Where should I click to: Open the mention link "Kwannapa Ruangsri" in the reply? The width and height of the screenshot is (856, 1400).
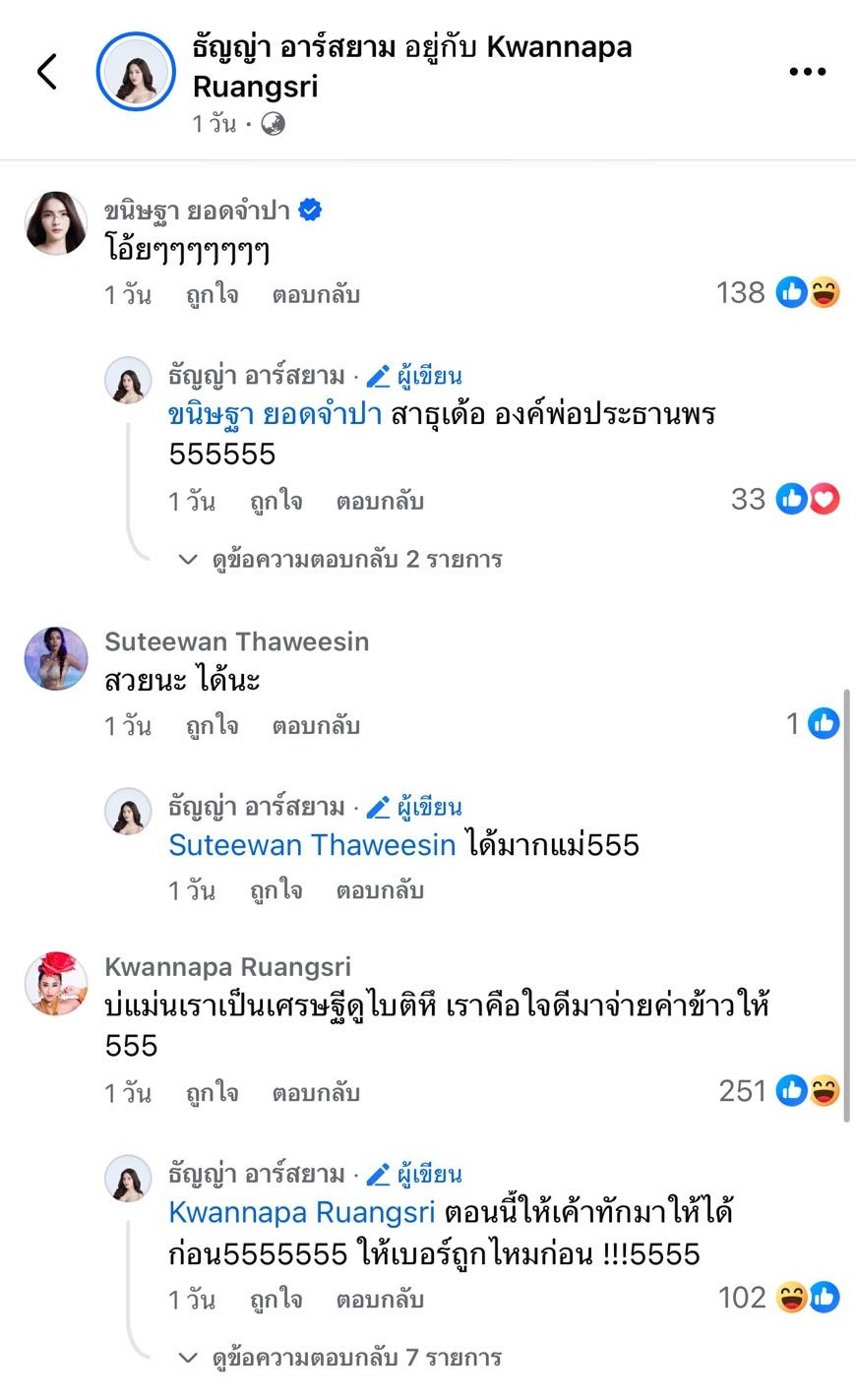click(x=302, y=1212)
